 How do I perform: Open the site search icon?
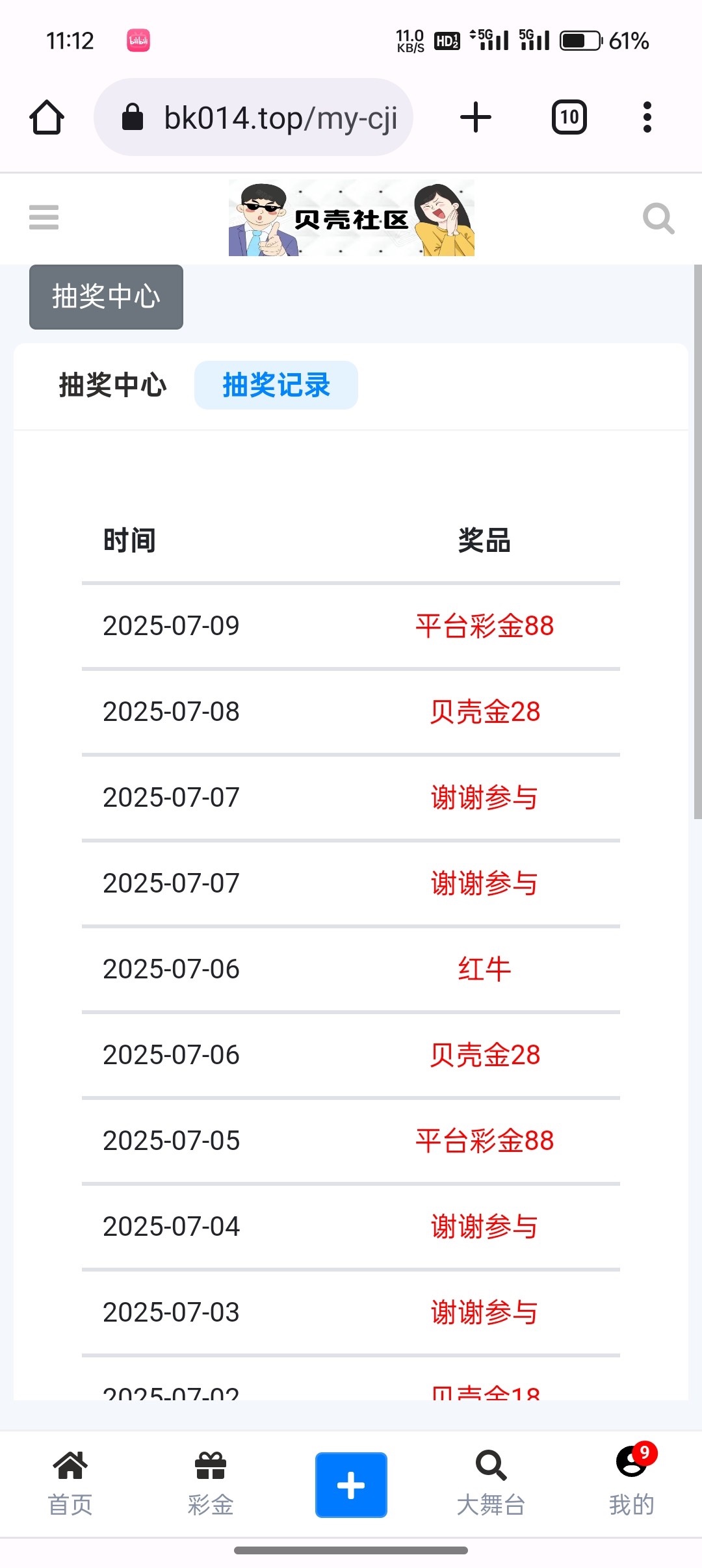point(658,218)
